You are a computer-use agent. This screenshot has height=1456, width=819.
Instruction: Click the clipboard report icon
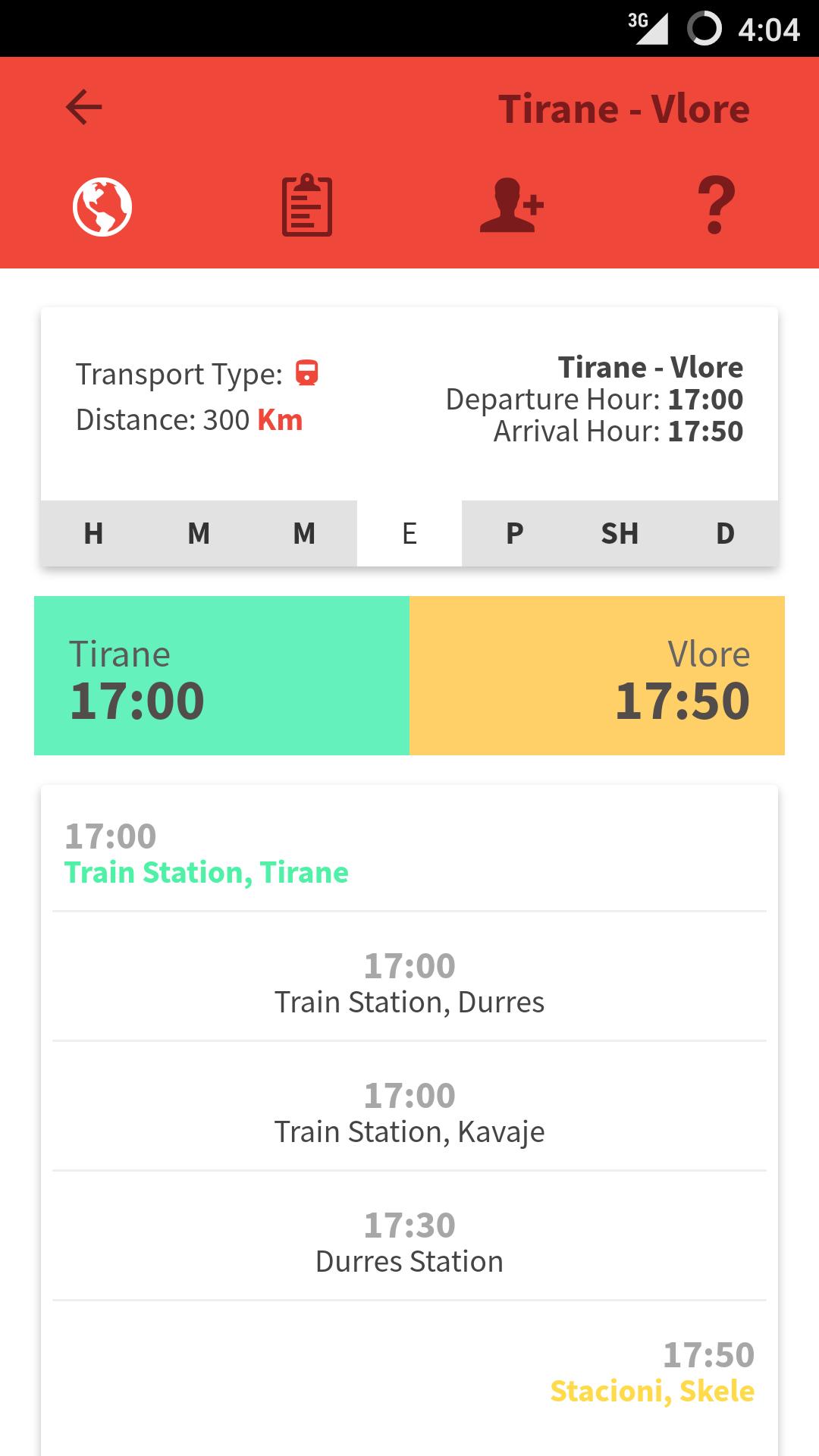306,206
